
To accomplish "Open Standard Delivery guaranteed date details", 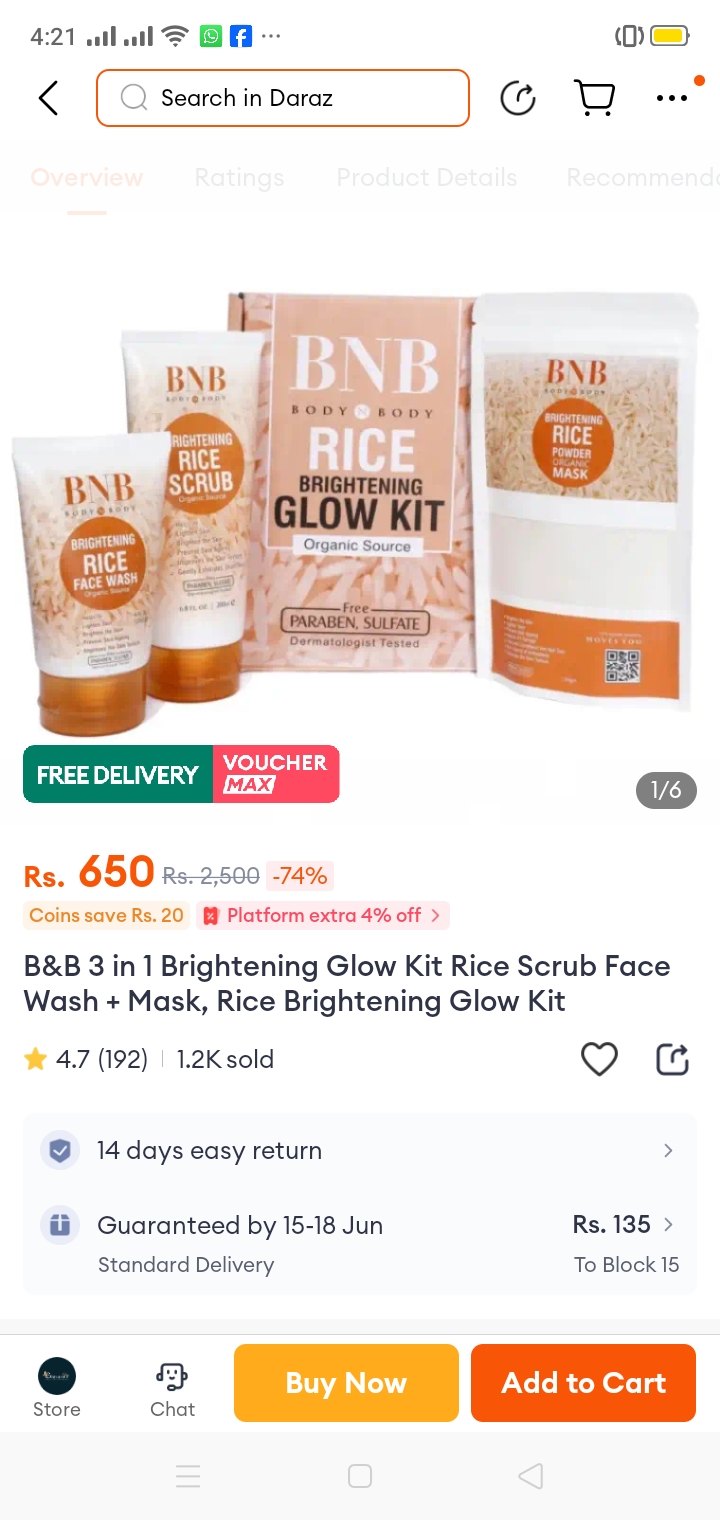I will click(x=360, y=1243).
